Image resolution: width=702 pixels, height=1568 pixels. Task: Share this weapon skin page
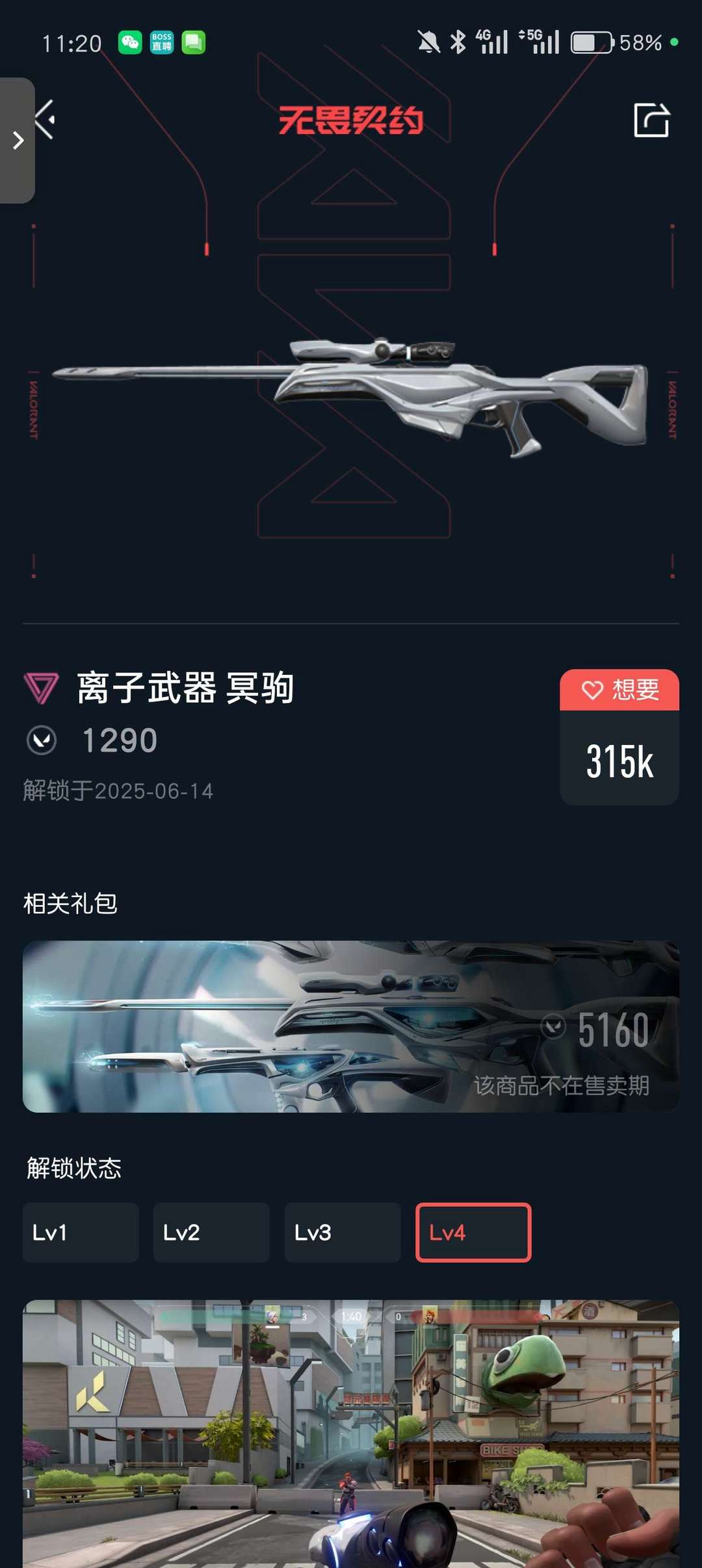[651, 120]
